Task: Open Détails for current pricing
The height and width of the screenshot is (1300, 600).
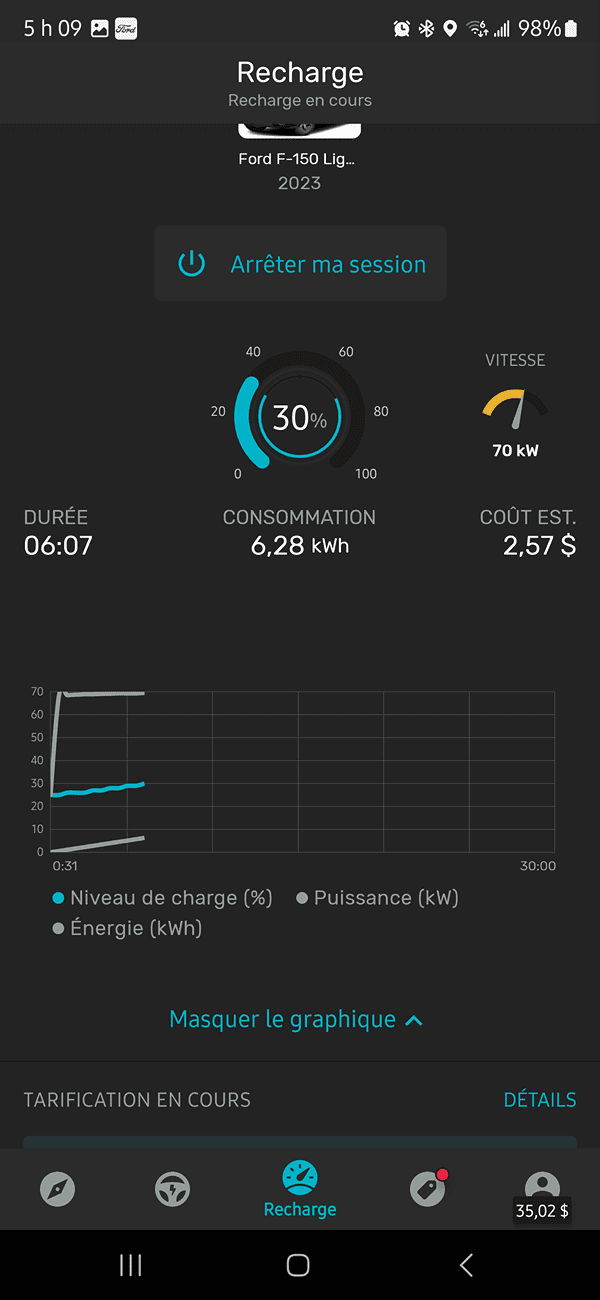Action: 539,1100
